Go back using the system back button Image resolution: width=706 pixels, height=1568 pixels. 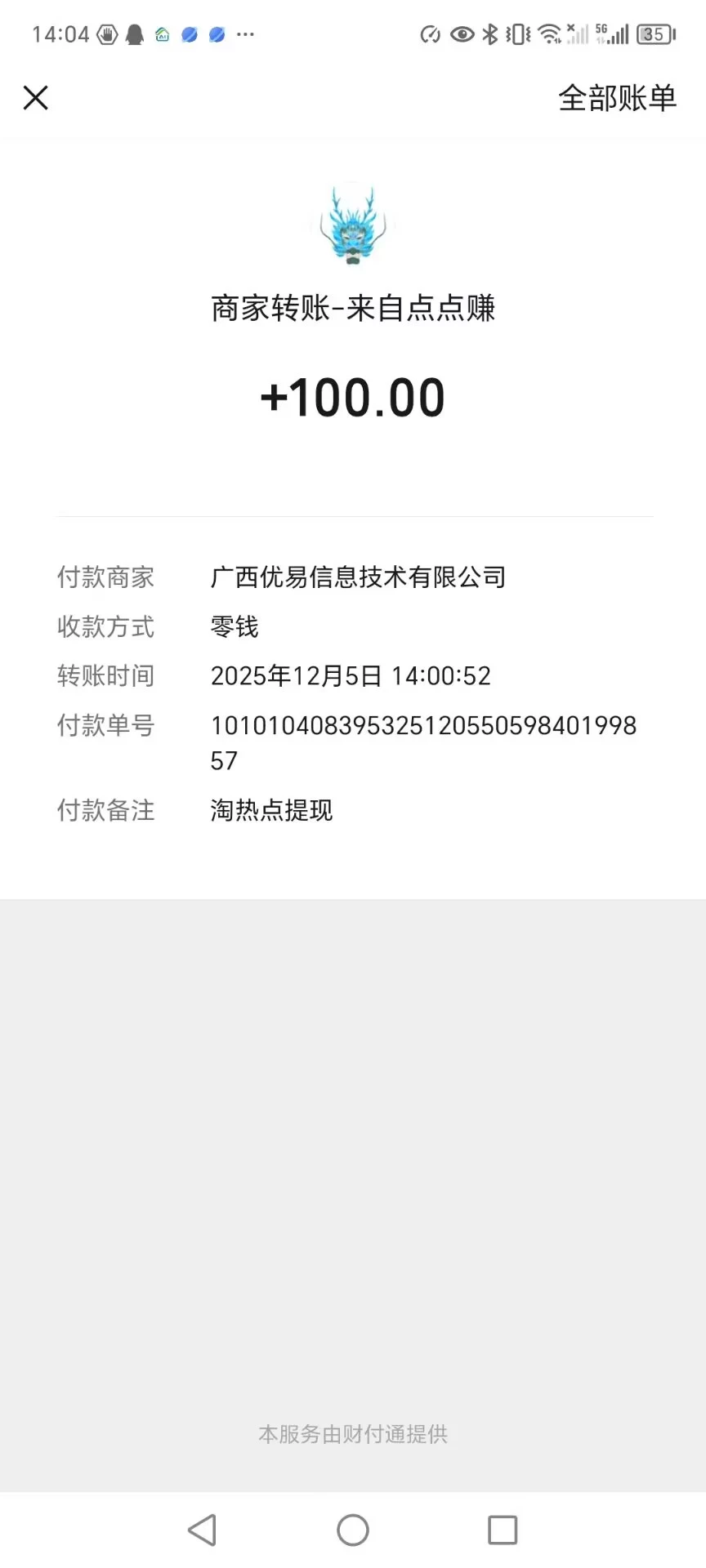(203, 1530)
